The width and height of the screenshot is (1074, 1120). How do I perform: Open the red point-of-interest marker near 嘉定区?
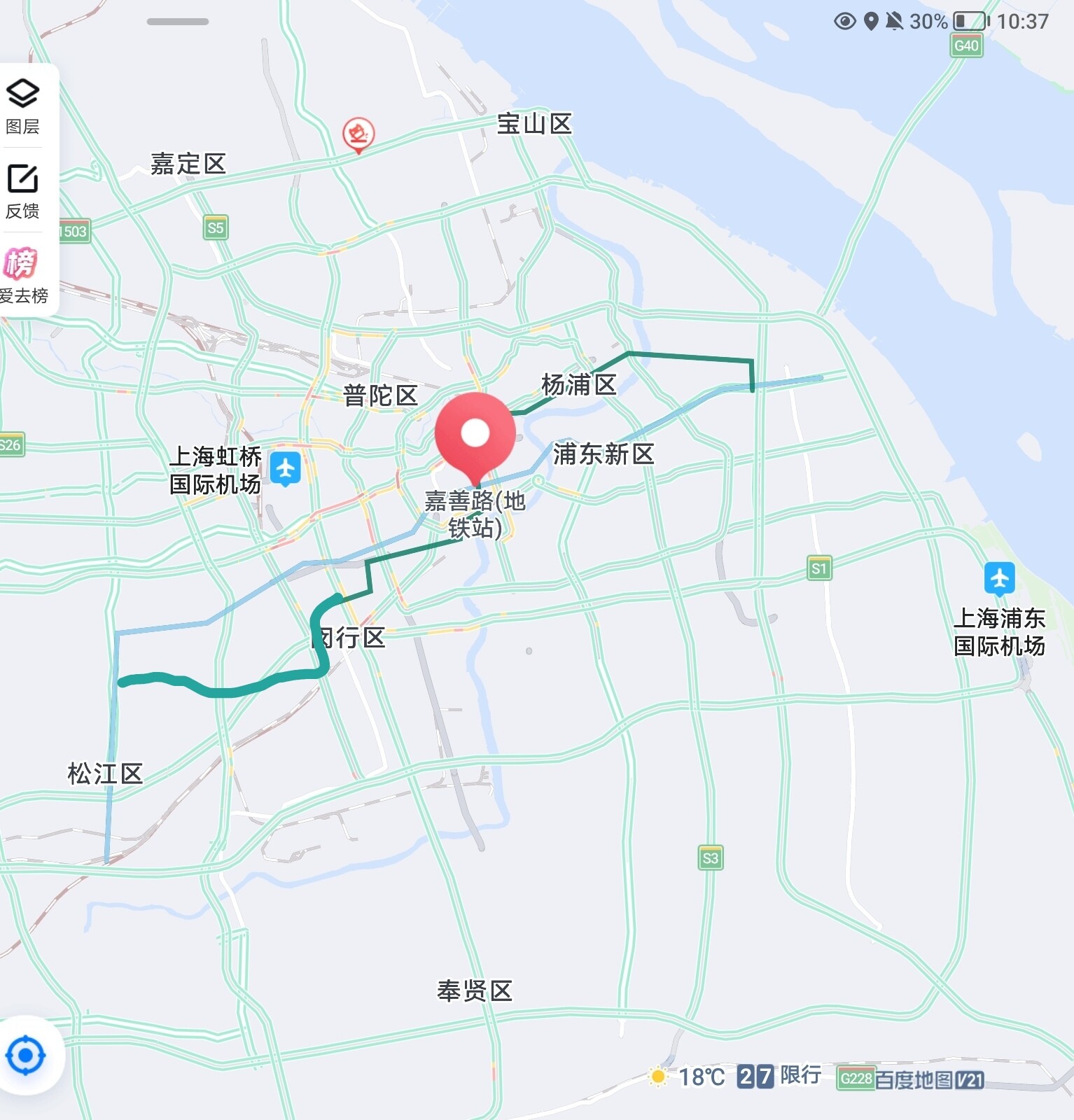[x=358, y=134]
